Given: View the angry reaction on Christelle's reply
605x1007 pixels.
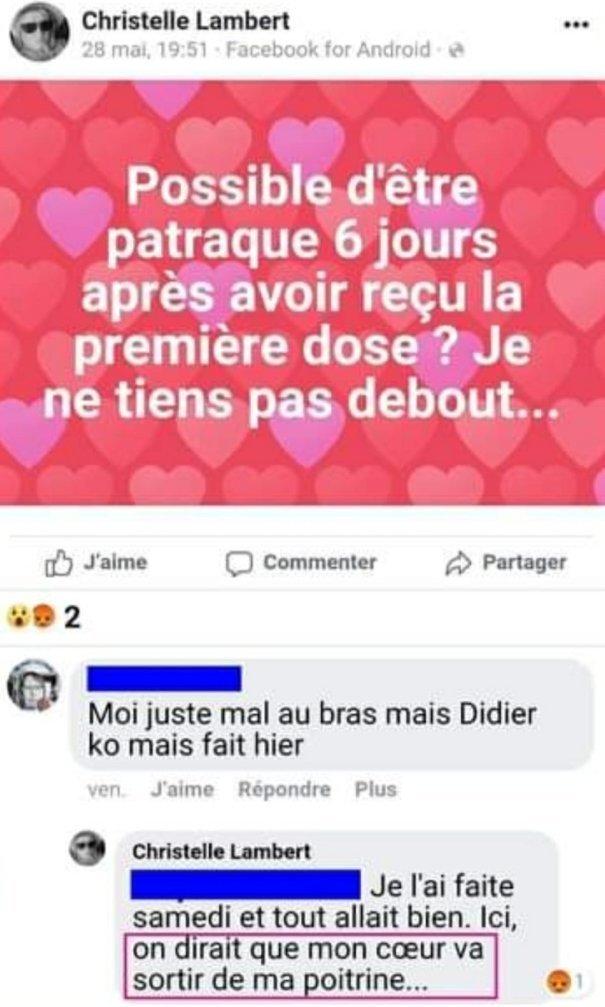Looking at the screenshot, I should [566, 980].
